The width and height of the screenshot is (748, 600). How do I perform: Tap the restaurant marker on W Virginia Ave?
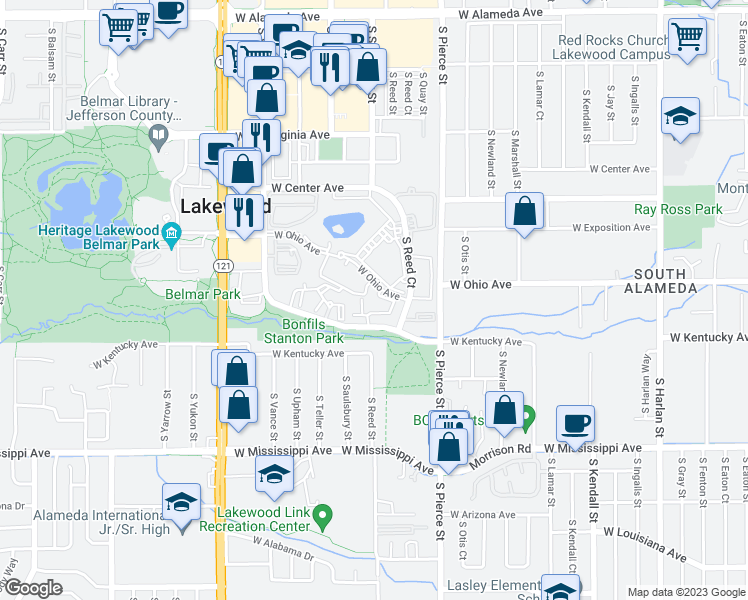tap(261, 136)
